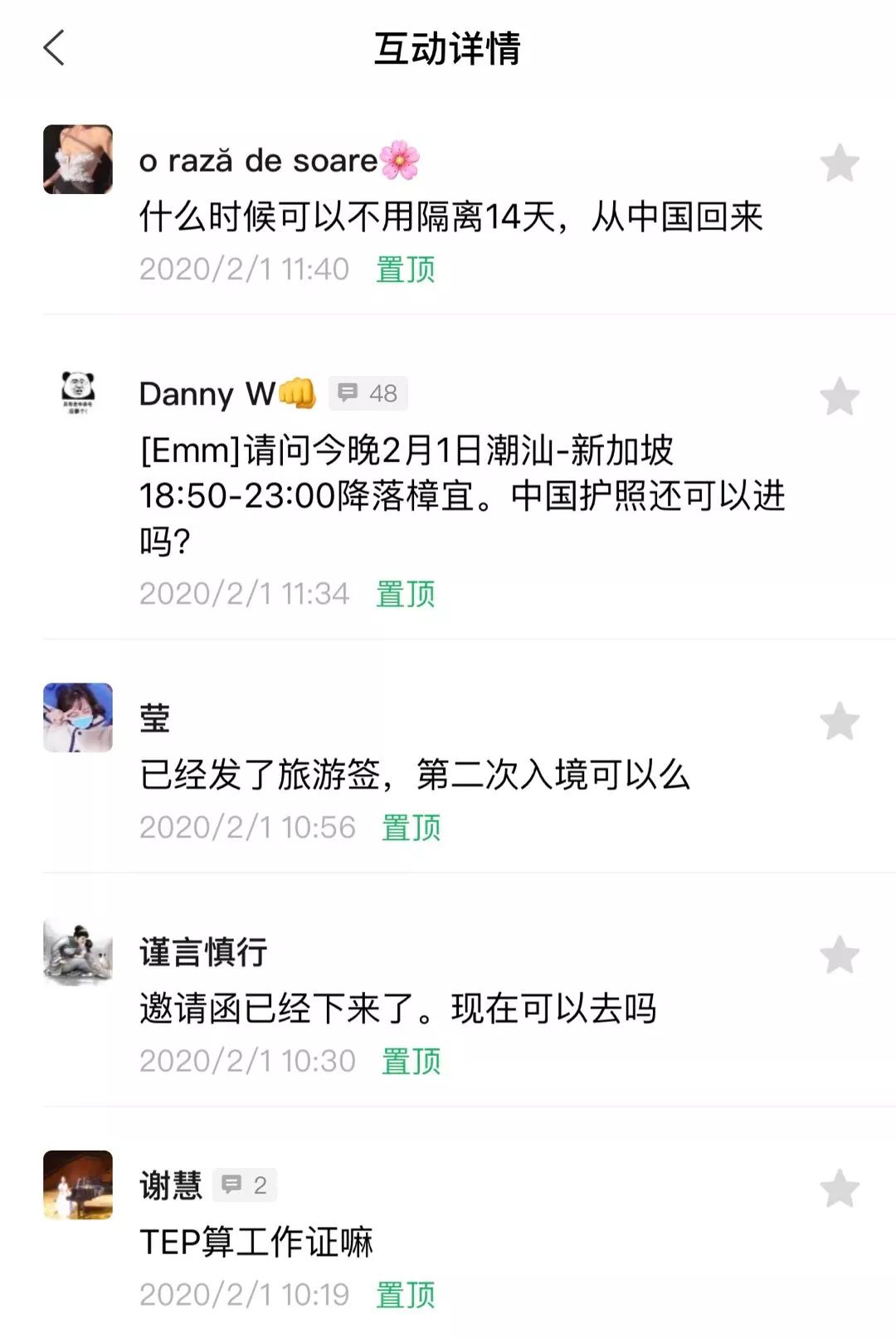This screenshot has height=1338, width=896.
Task: Pin 莹's comment with 置顶
Action: 411,828
